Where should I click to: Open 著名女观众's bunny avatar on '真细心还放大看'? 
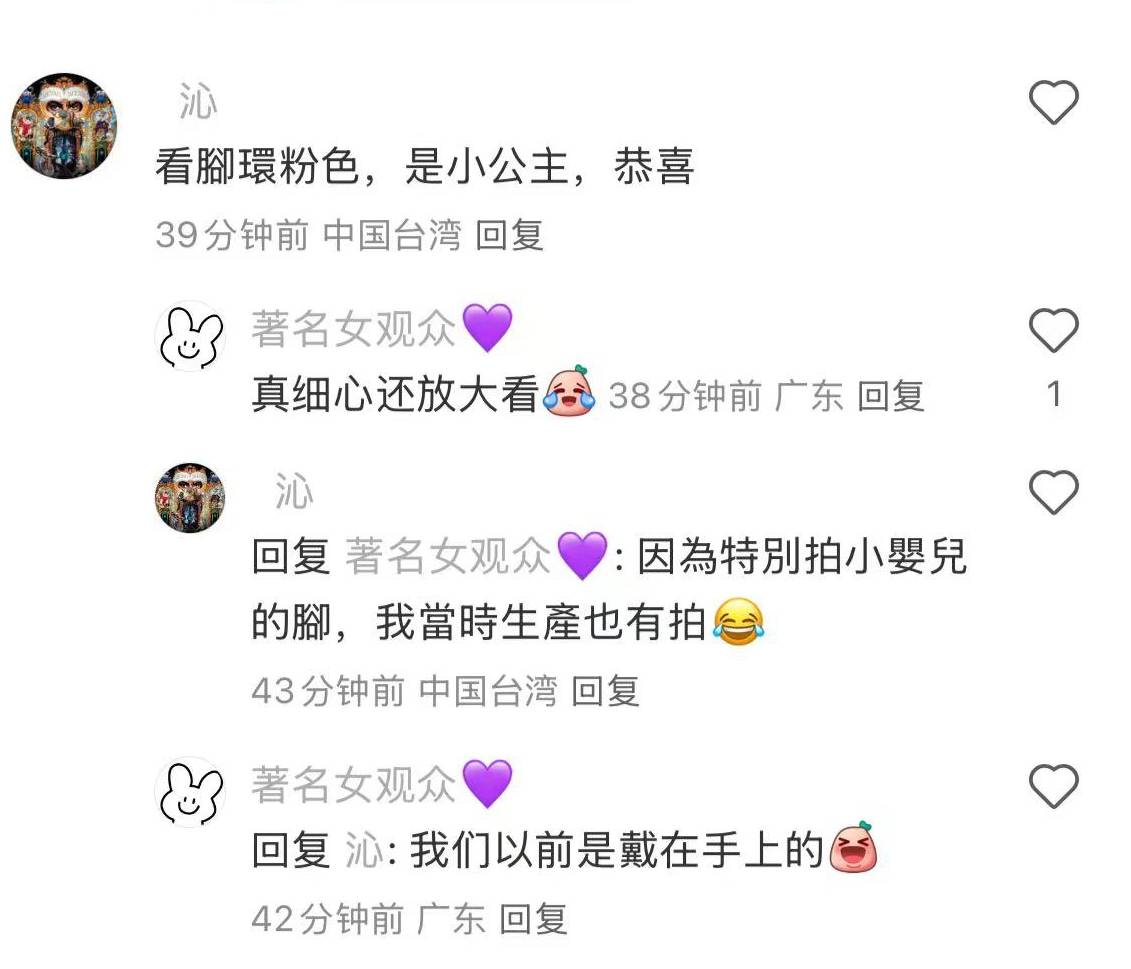click(x=190, y=336)
